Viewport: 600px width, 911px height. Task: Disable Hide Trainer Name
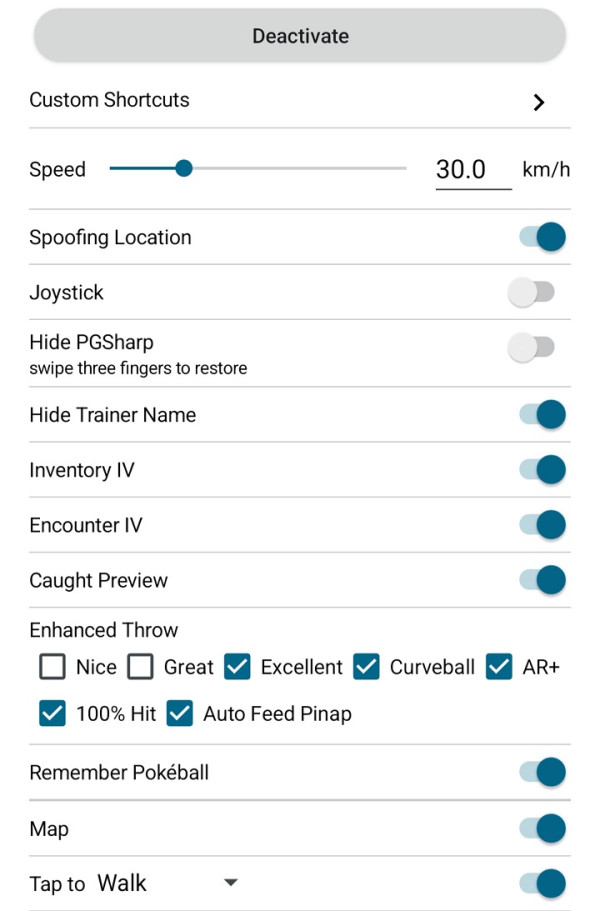(542, 414)
